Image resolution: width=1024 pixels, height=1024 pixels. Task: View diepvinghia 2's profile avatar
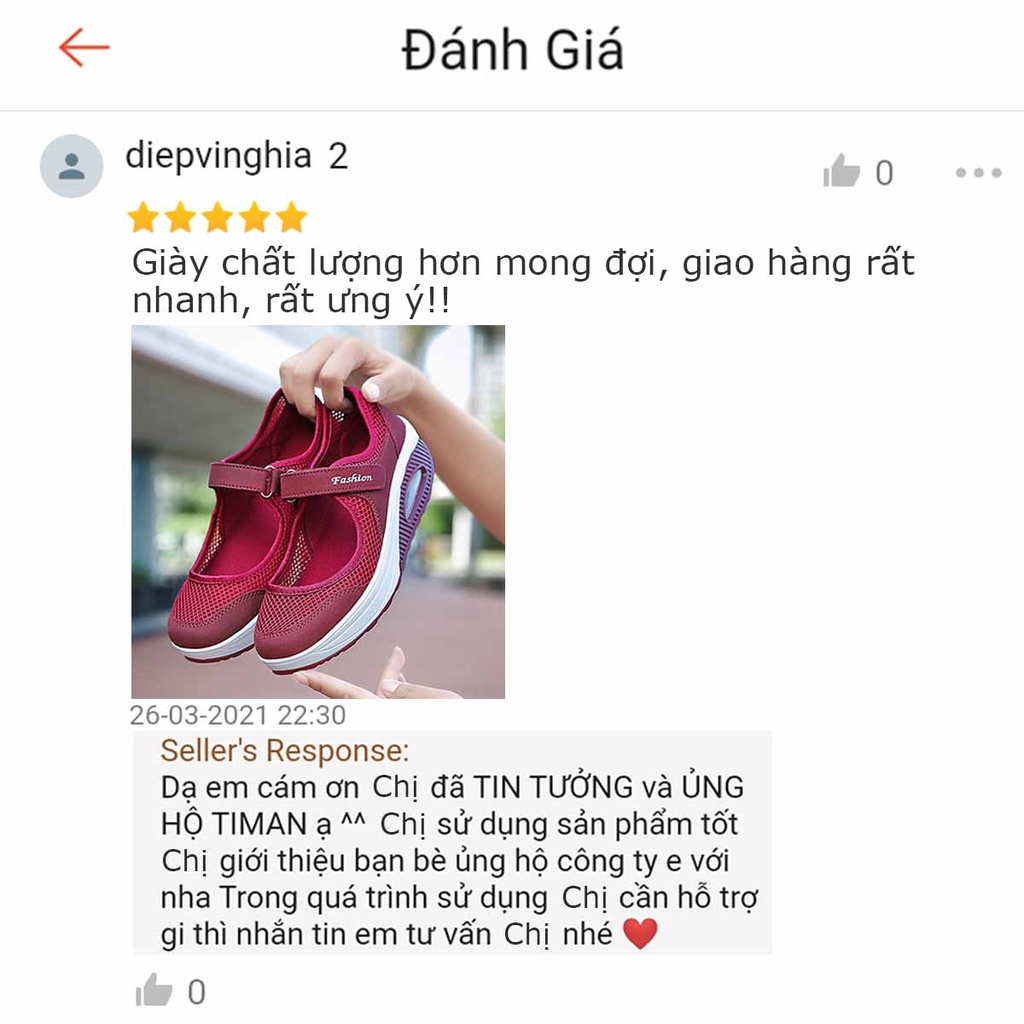pyautogui.click(x=72, y=166)
